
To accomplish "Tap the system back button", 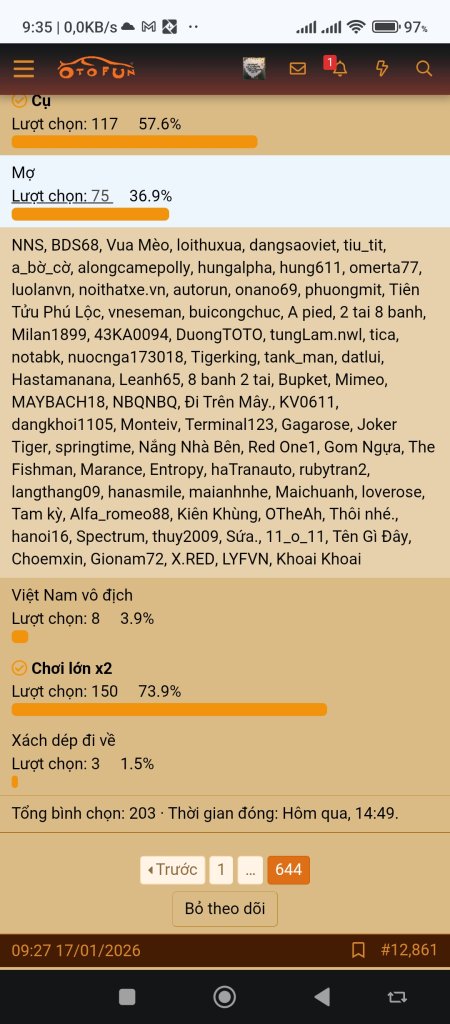I will point(322,997).
